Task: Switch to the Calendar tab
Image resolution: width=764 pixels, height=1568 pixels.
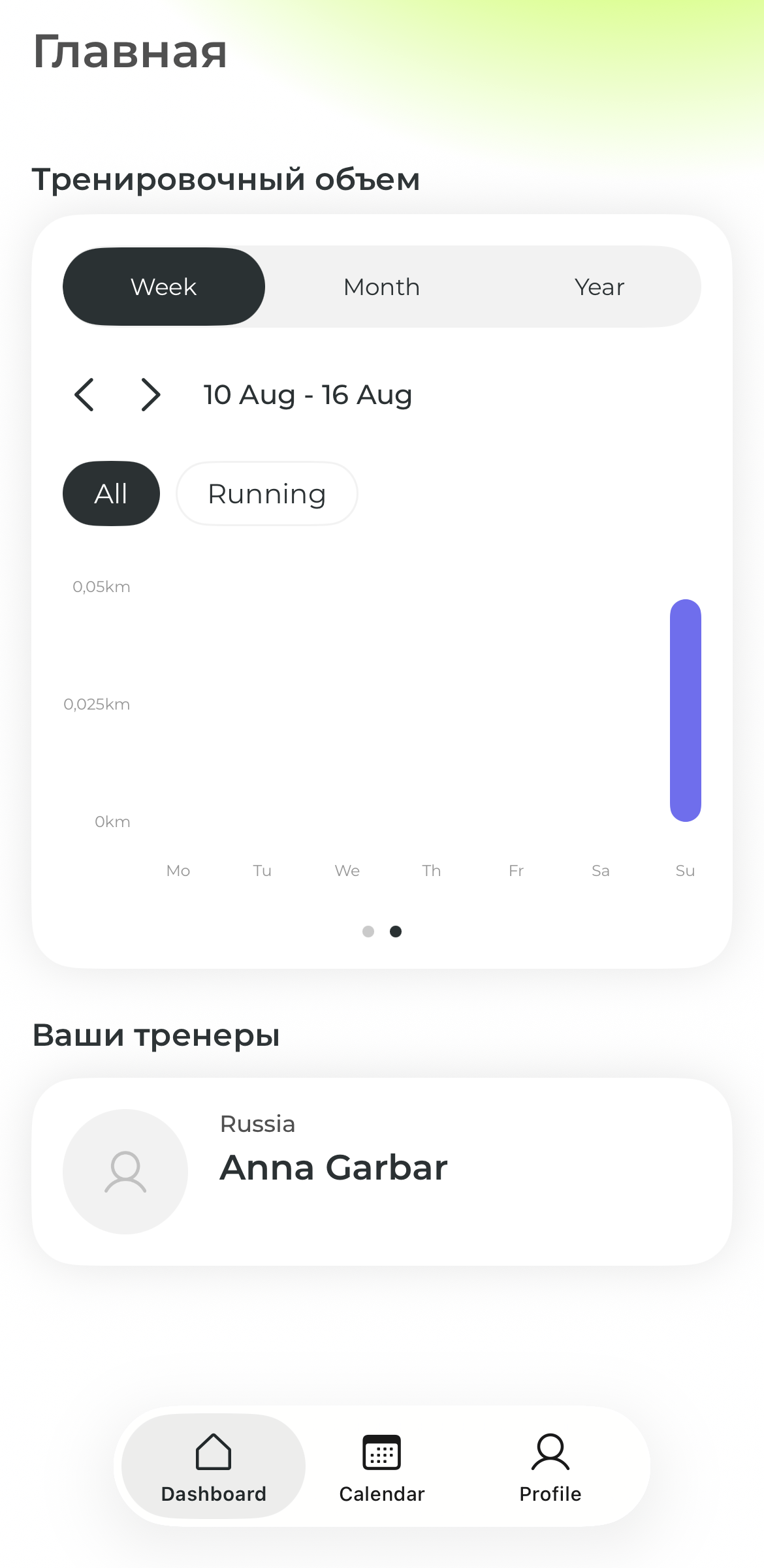Action: 382,1466
